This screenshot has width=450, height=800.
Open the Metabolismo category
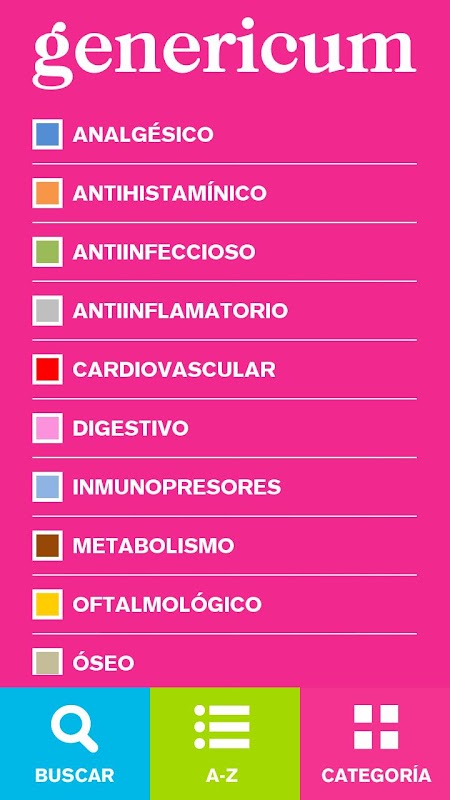click(224, 545)
